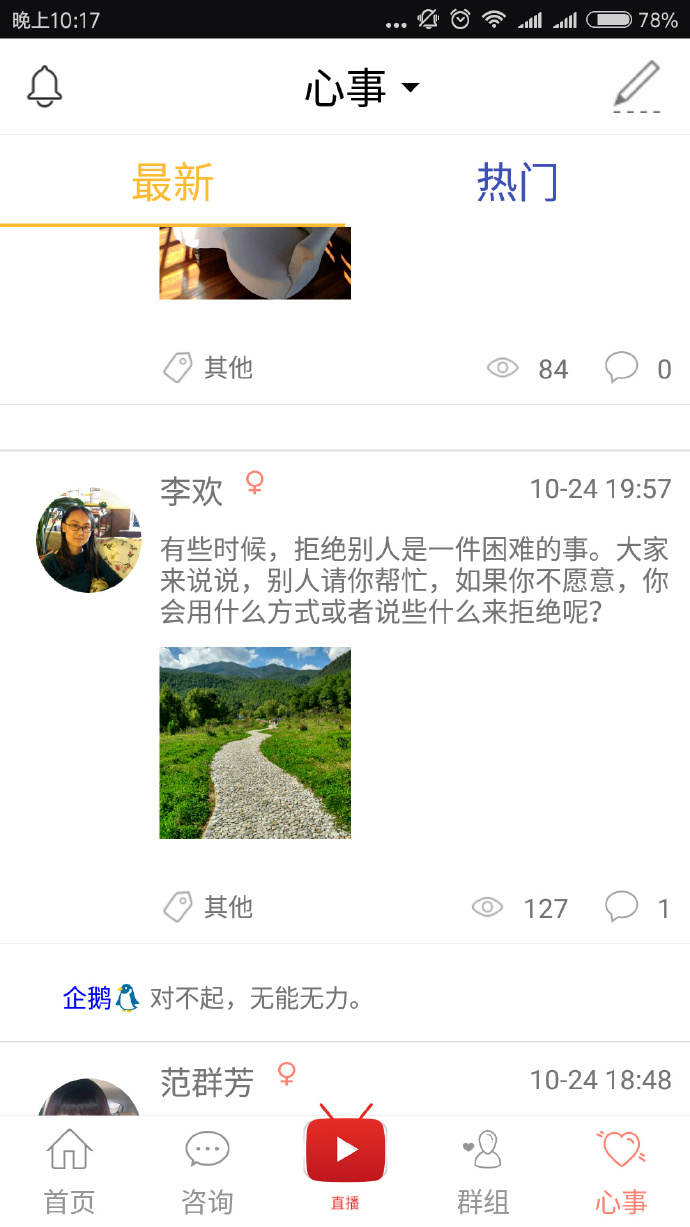The width and height of the screenshot is (690, 1227).
Task: Open 范群芳's post
Action: (207, 1083)
